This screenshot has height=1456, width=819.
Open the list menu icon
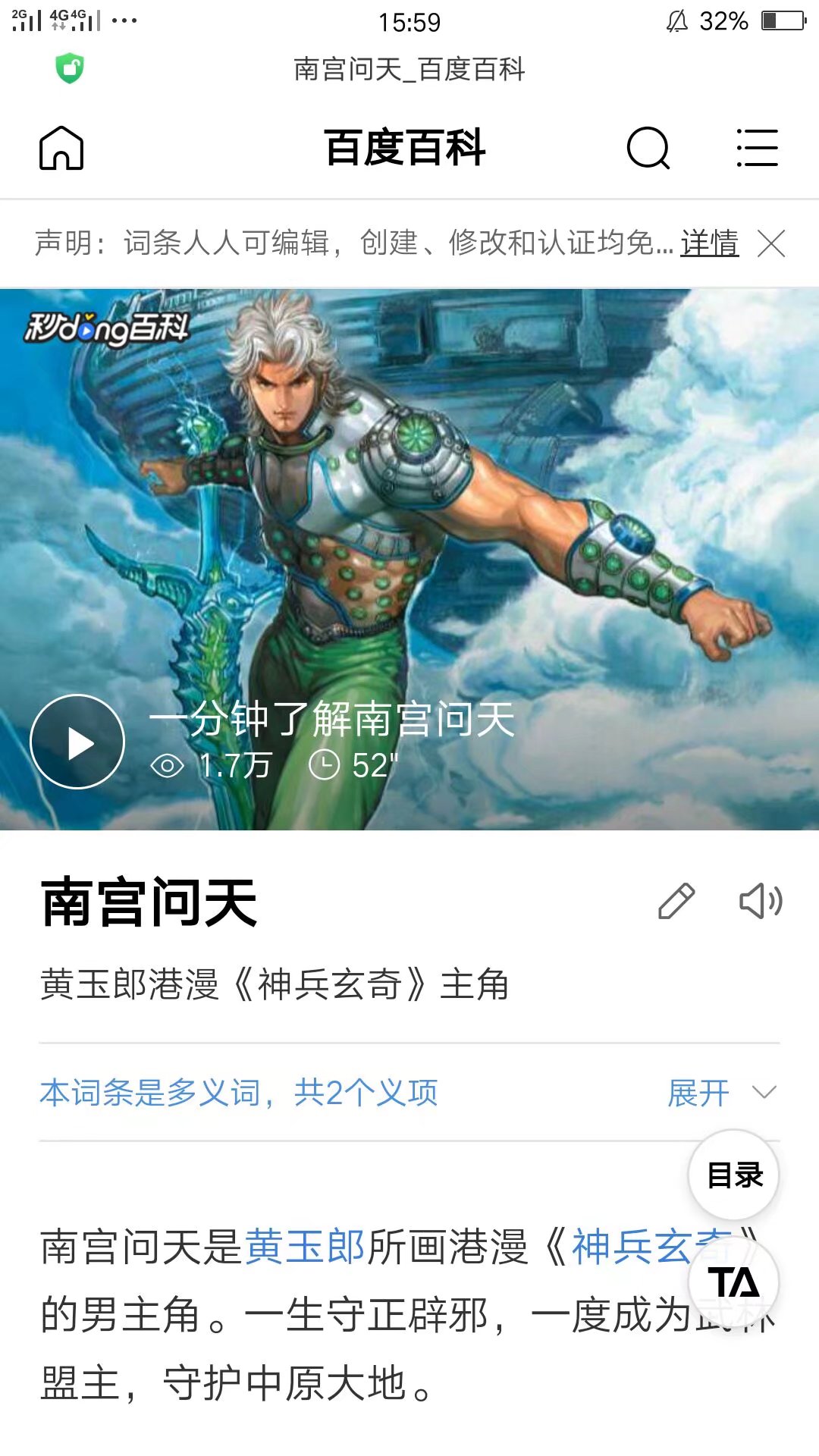(x=757, y=148)
